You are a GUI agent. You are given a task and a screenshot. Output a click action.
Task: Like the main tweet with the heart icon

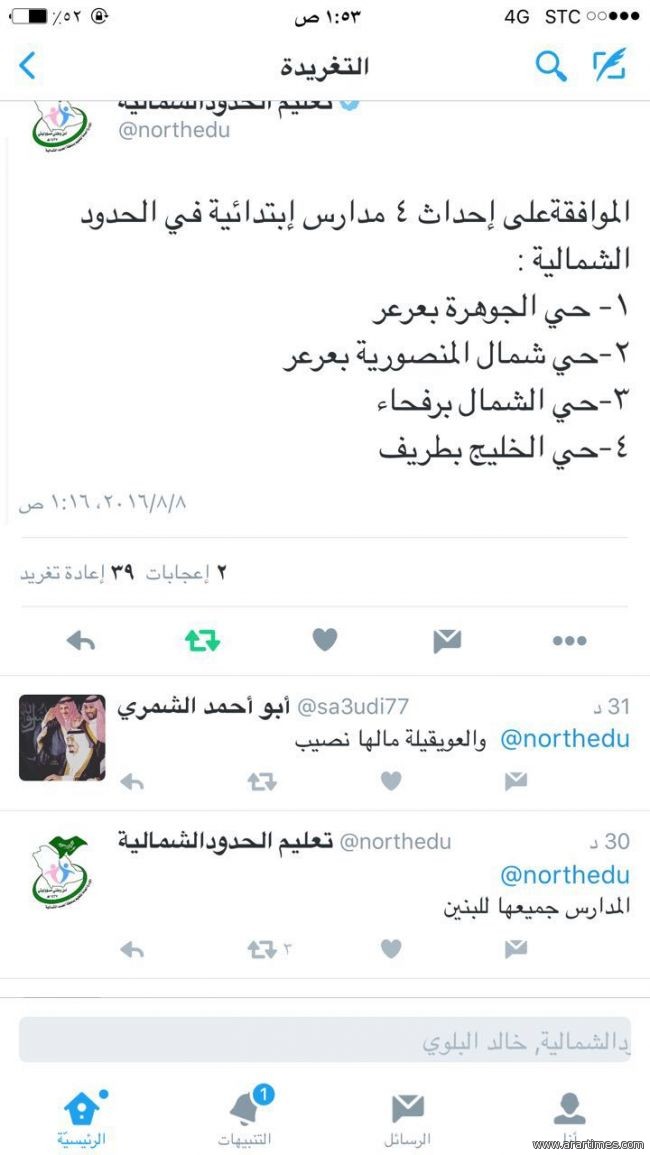[x=324, y=639]
